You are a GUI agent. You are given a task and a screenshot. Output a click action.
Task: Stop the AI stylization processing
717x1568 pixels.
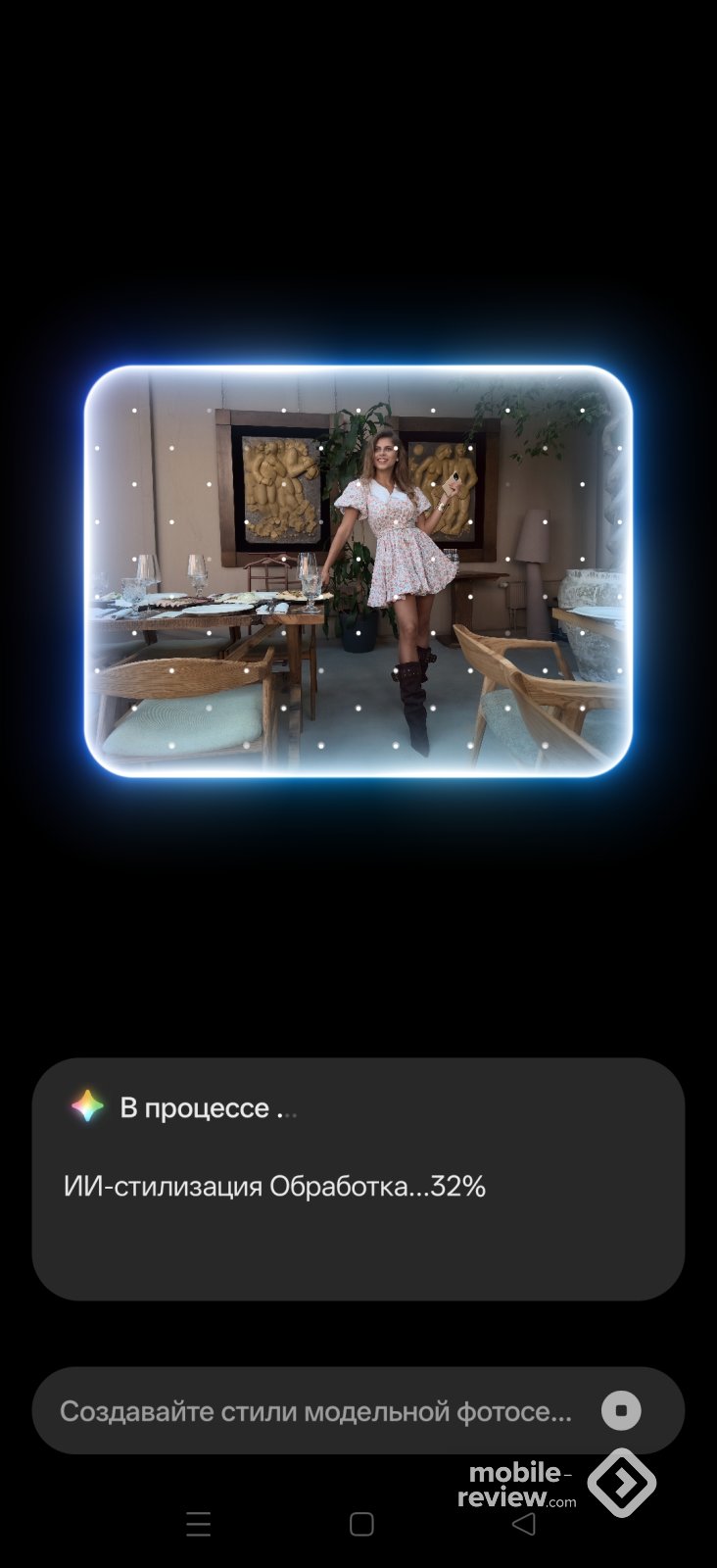[x=621, y=1410]
